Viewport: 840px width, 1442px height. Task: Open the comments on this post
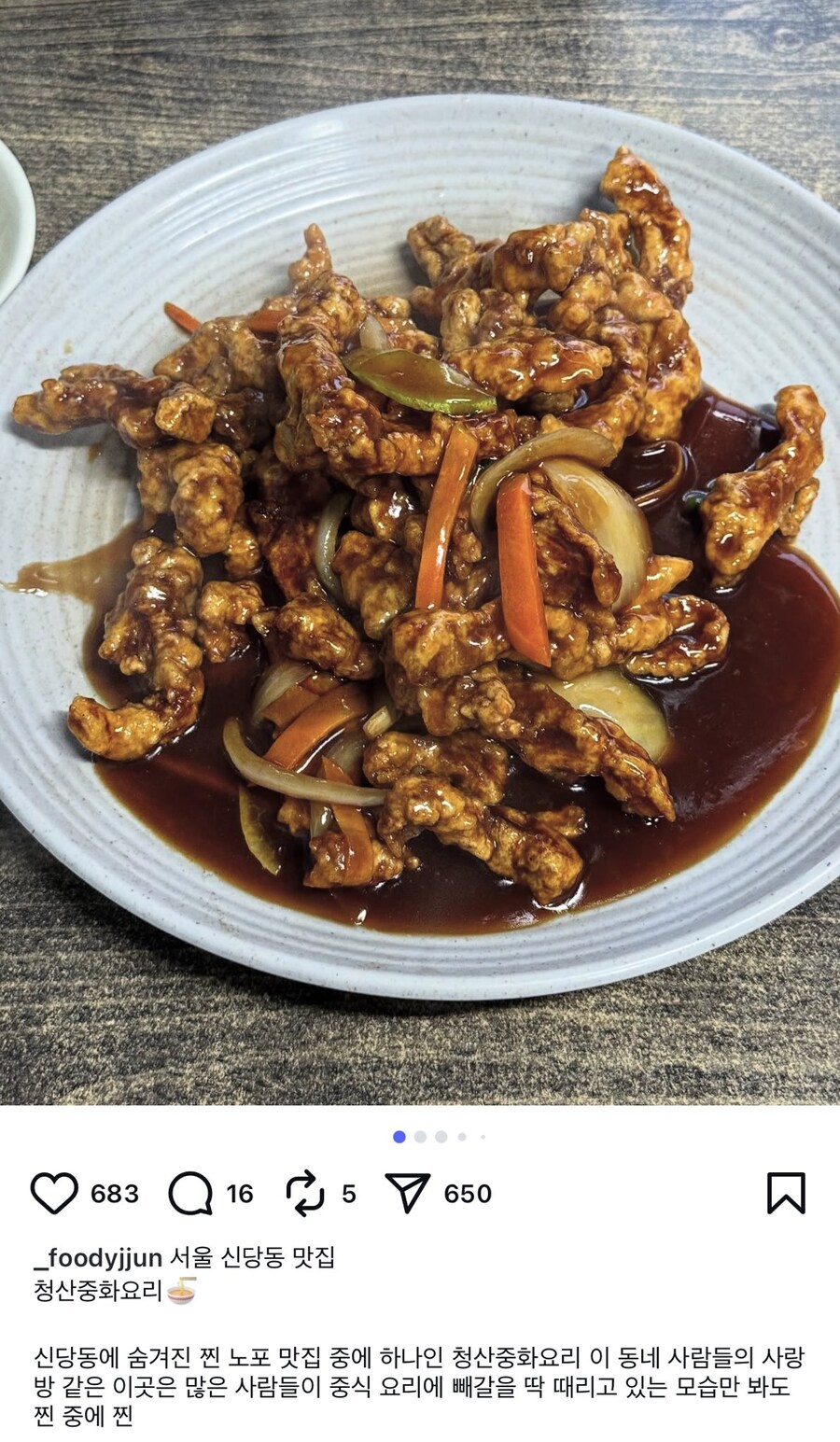190,1193
